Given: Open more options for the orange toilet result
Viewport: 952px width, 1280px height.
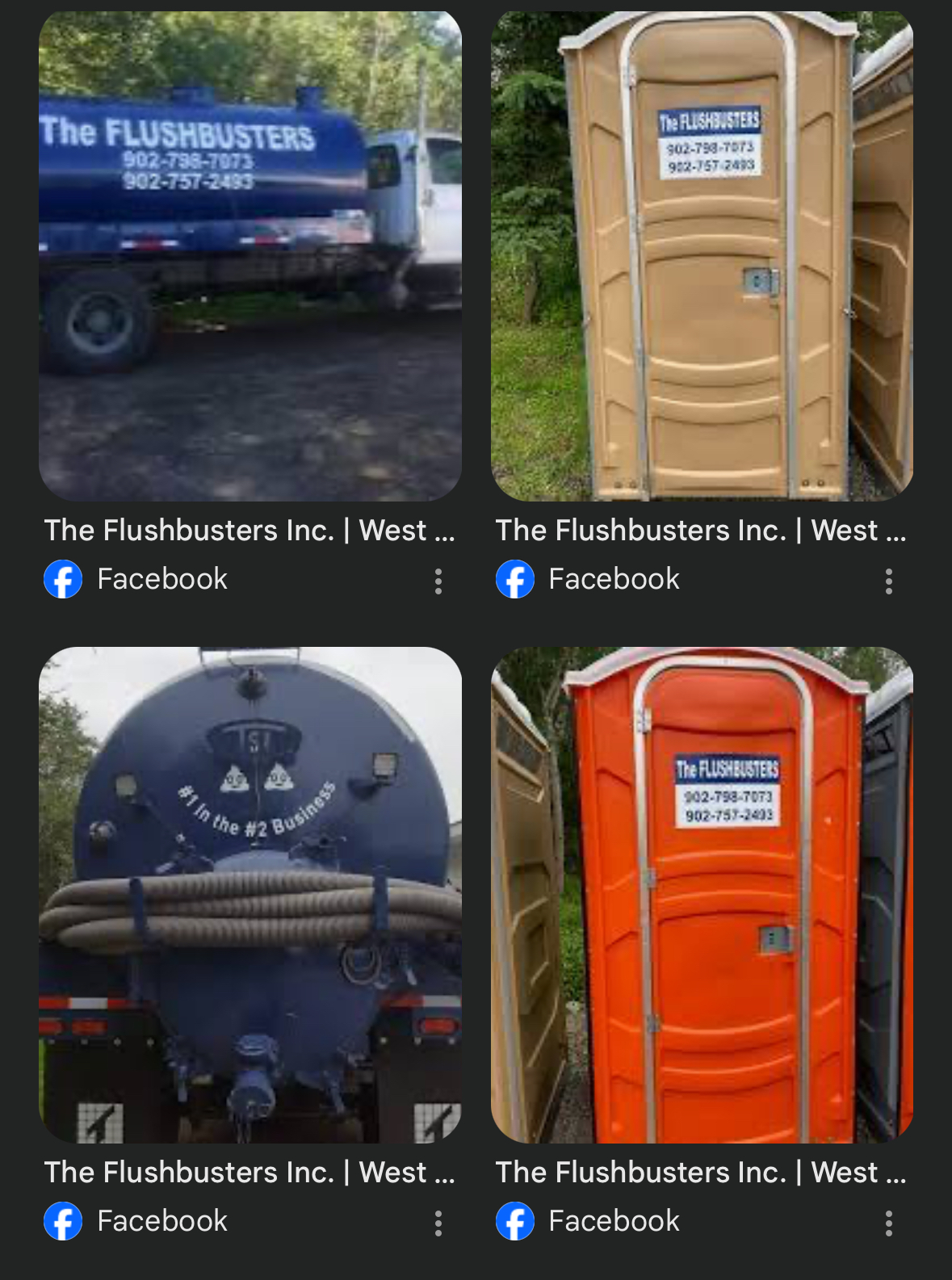Looking at the screenshot, I should click(x=889, y=1223).
